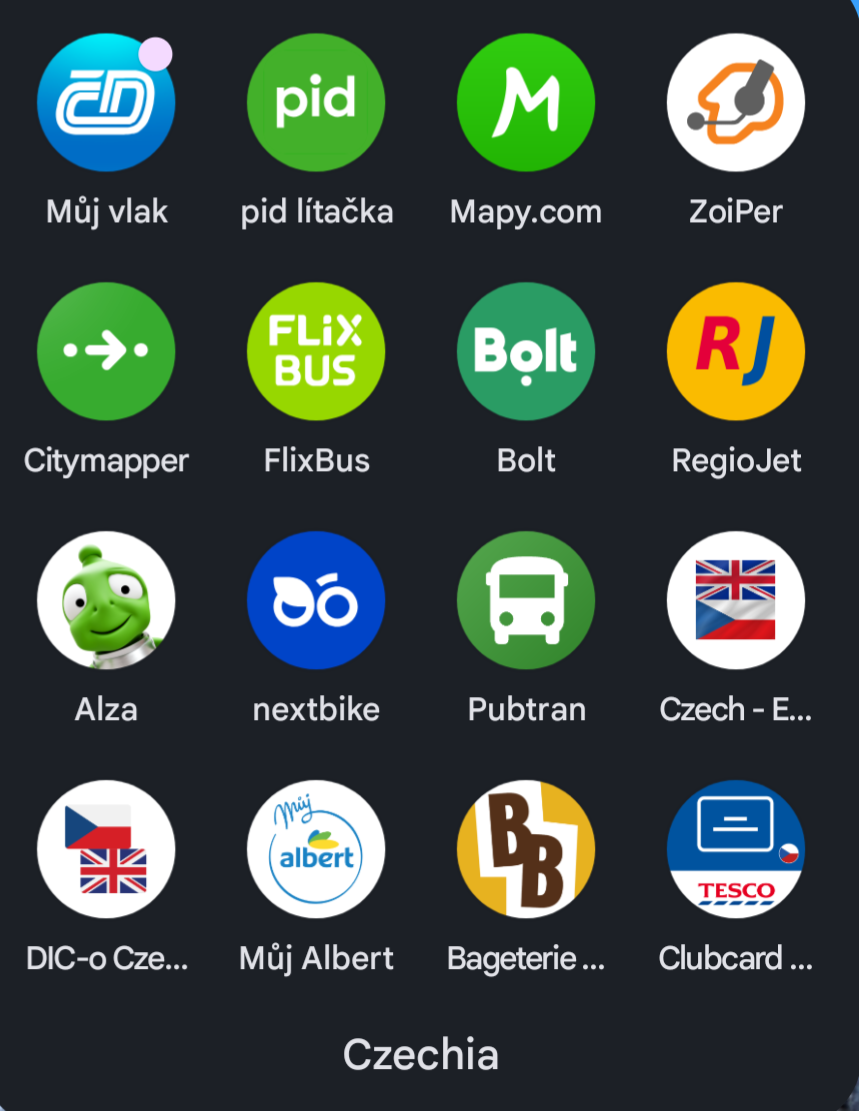Launch the DIC-o Czech translator app
This screenshot has width=859, height=1111.
(x=106, y=849)
